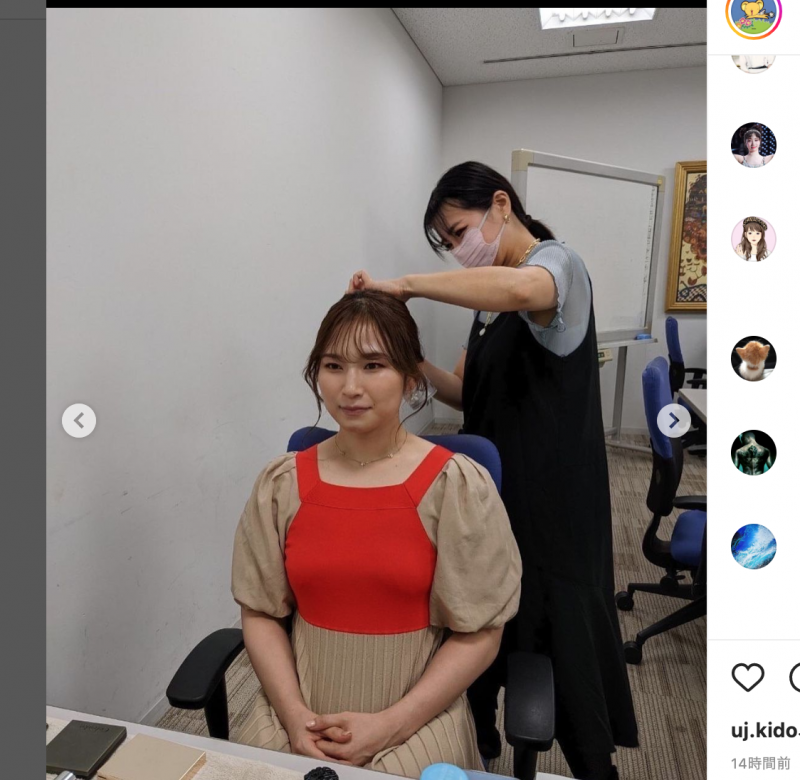This screenshot has height=780, width=800.
Task: Open the cartoon girl avatar on the pink background
Action: click(753, 238)
